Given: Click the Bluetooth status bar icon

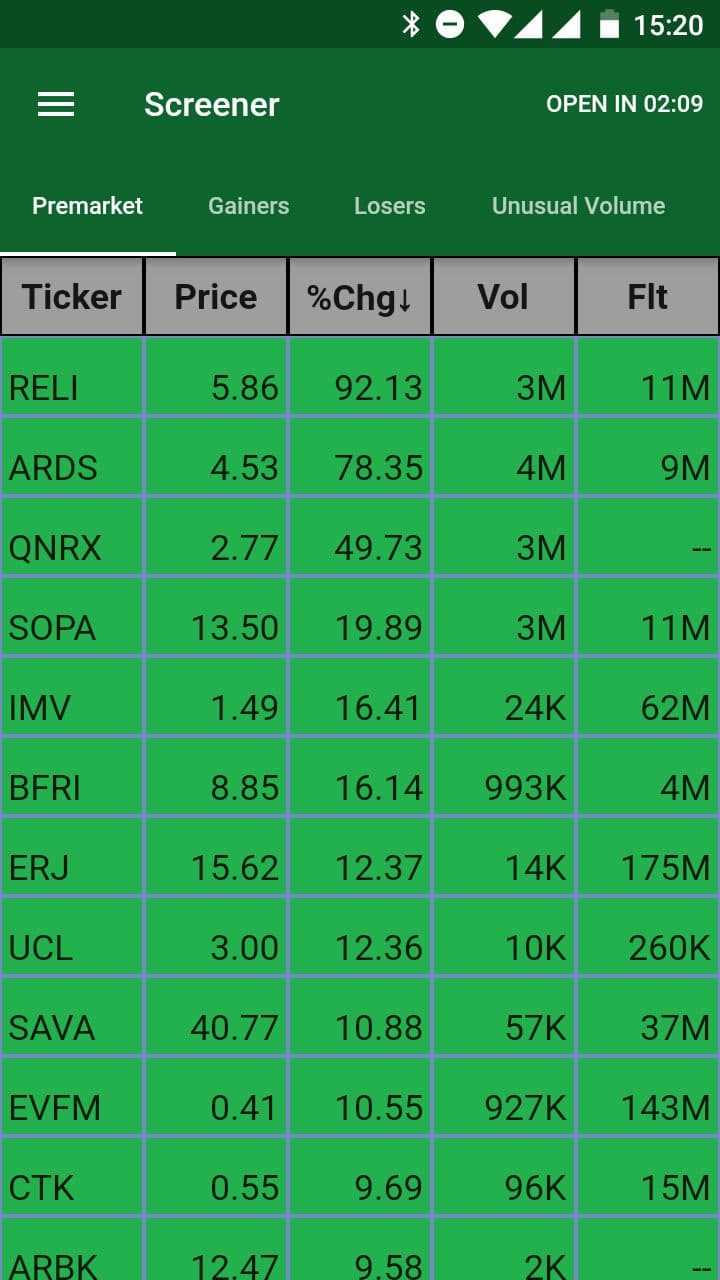Looking at the screenshot, I should pyautogui.click(x=411, y=24).
